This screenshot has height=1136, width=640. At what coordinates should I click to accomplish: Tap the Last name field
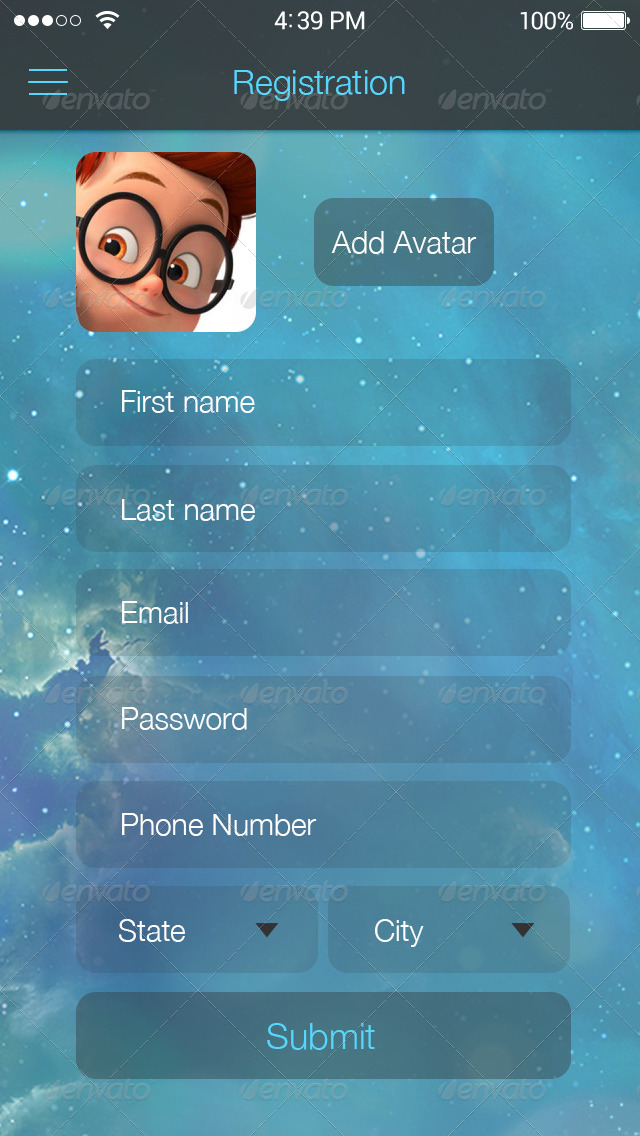pyautogui.click(x=323, y=509)
